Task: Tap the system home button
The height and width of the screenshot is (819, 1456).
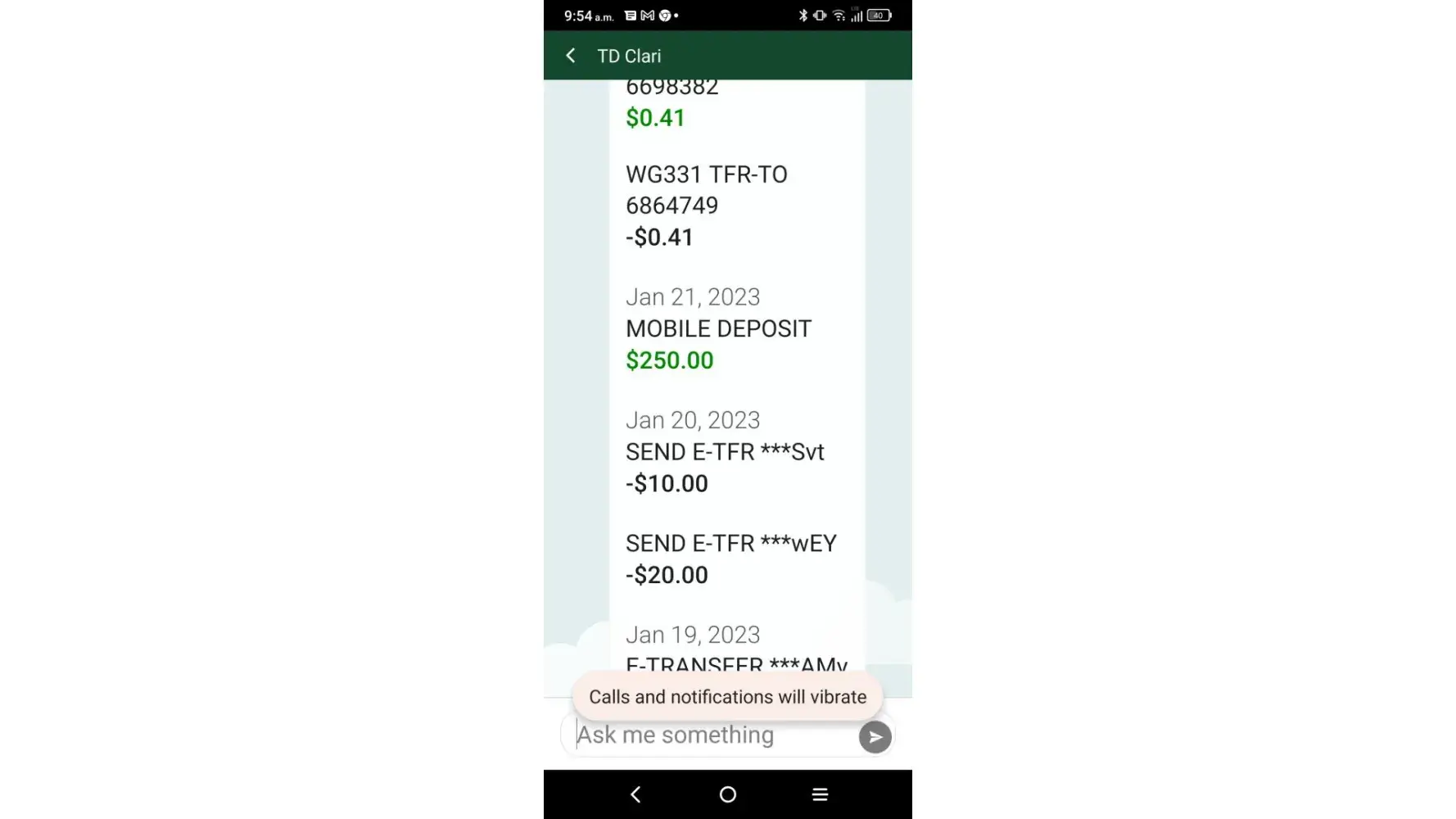Action: pos(727,794)
